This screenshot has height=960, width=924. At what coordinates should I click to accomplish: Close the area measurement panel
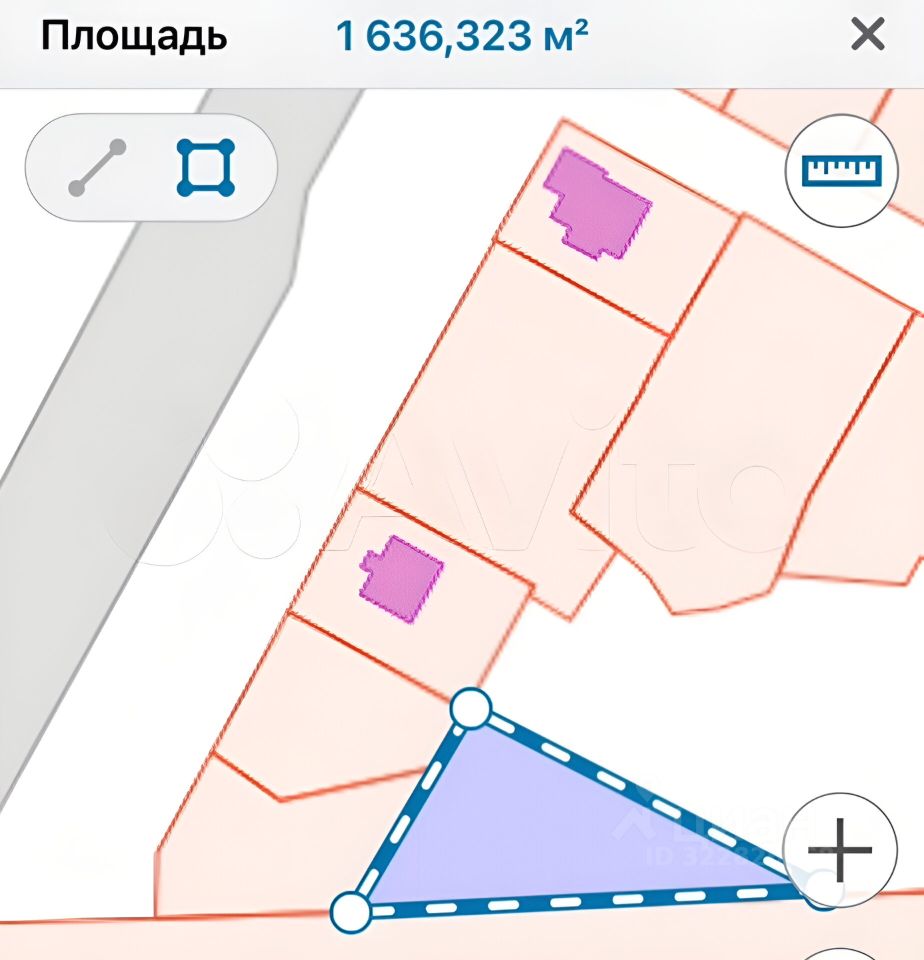[867, 36]
